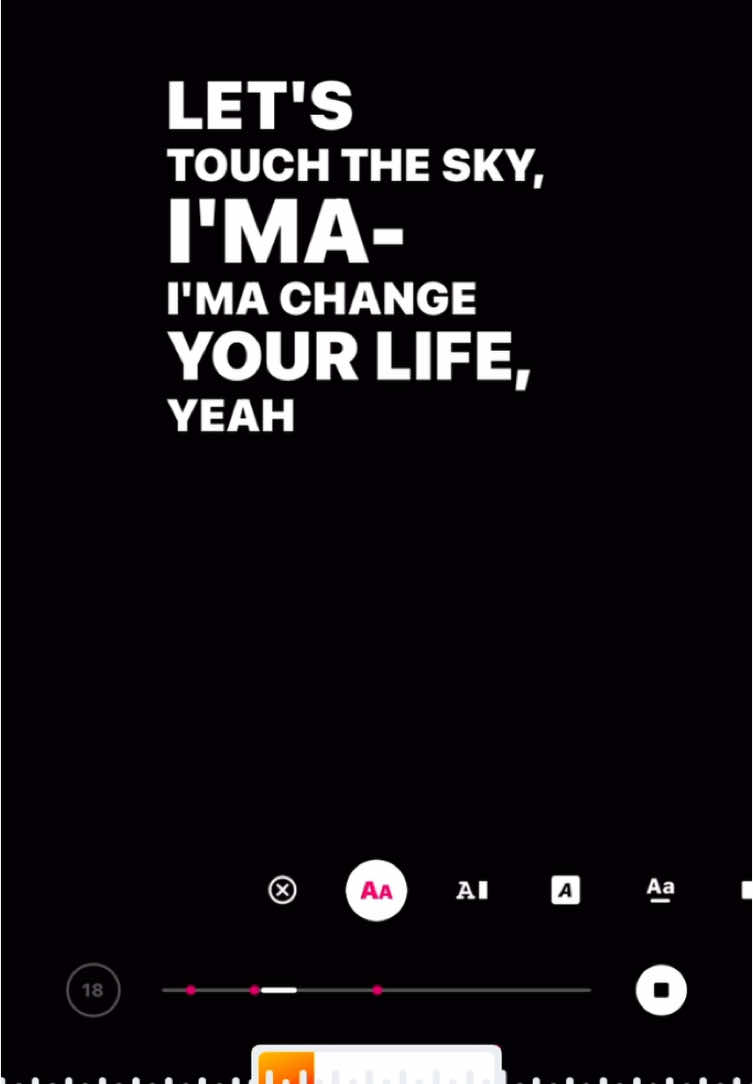Open the 18-second clip duration selector
The image size is (753, 1084).
[93, 991]
